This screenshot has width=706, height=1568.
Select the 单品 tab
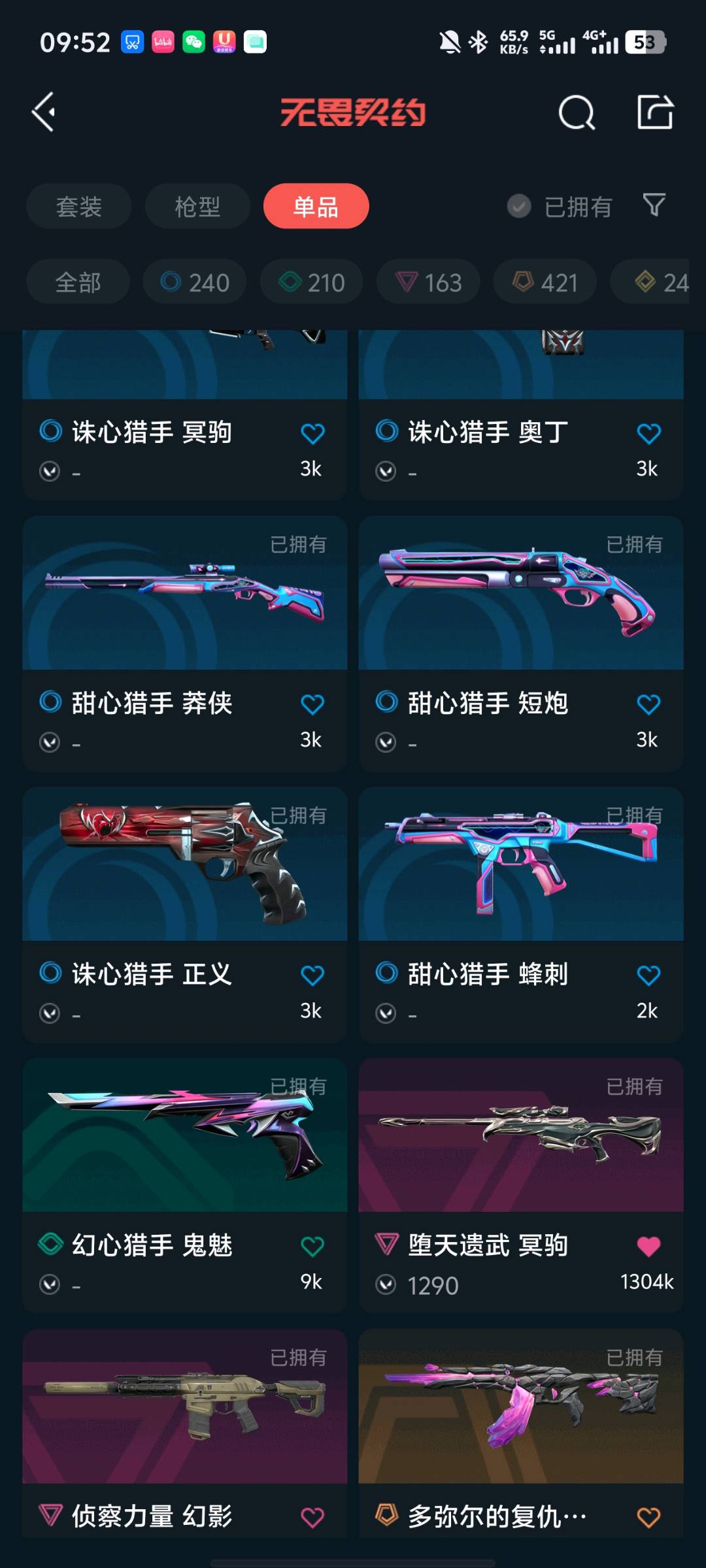(316, 206)
